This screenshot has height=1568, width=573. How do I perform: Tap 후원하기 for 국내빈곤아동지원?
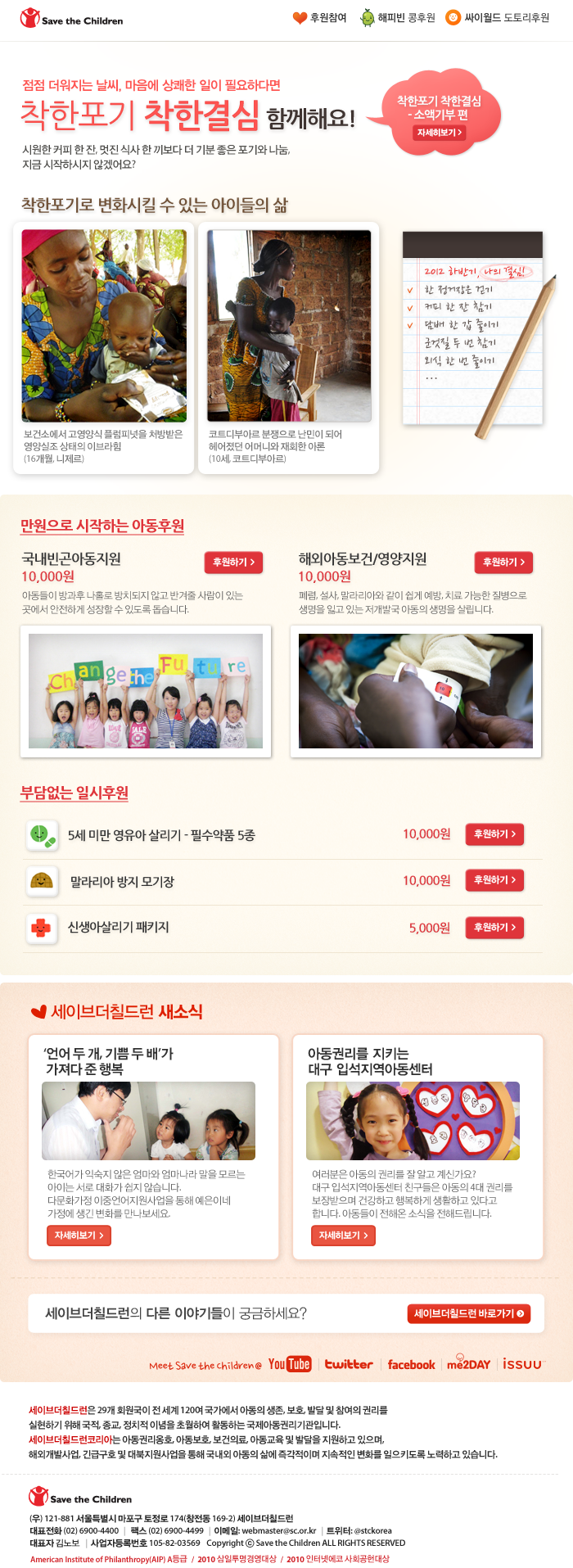point(233,563)
